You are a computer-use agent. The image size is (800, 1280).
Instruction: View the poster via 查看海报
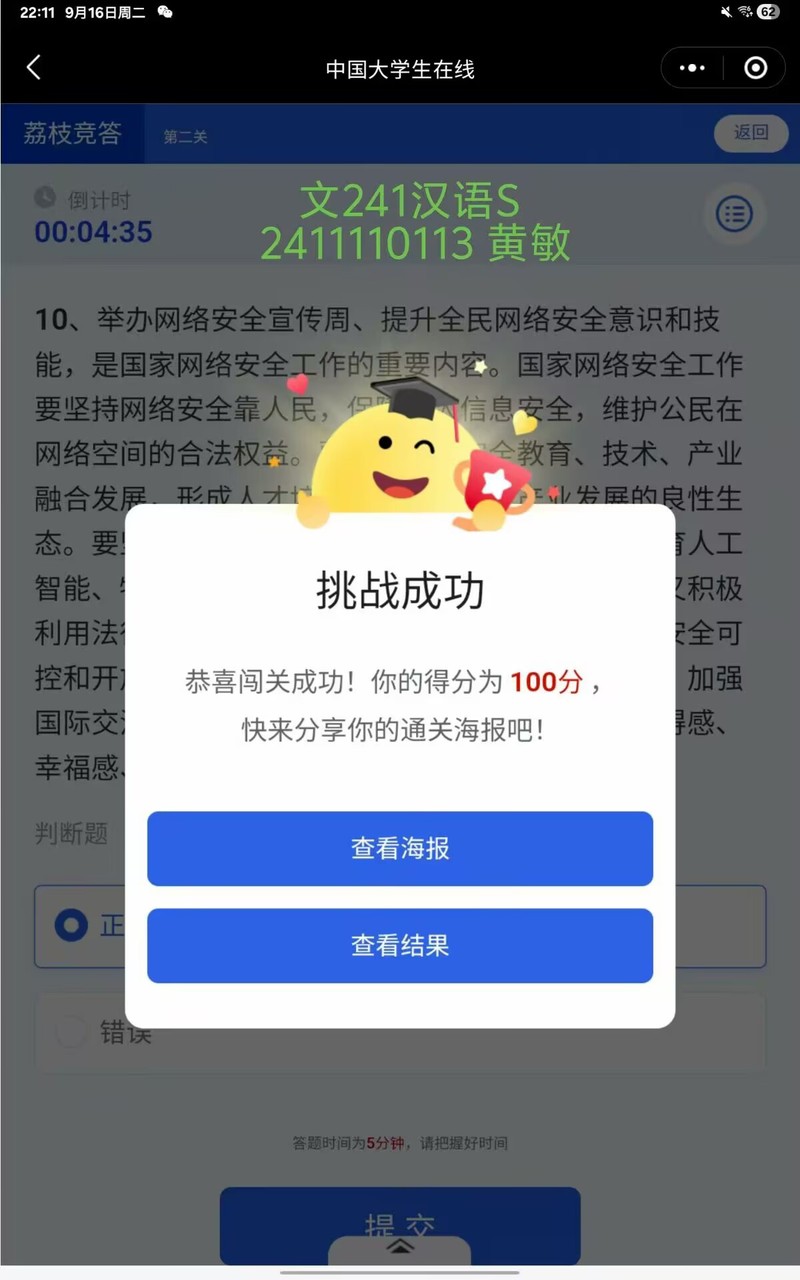click(x=400, y=849)
